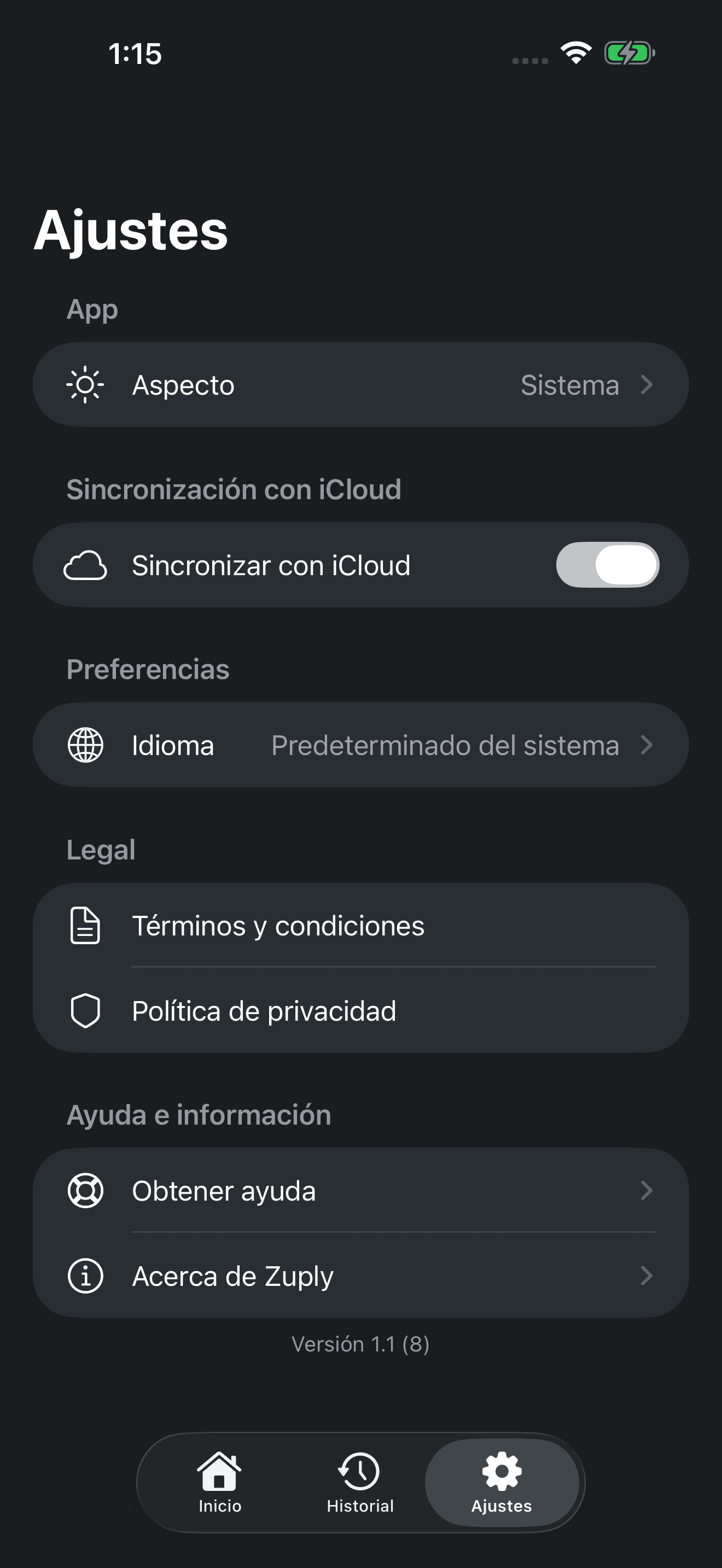Open the Aspecto appearance setting
The height and width of the screenshot is (1568, 722).
[x=361, y=384]
